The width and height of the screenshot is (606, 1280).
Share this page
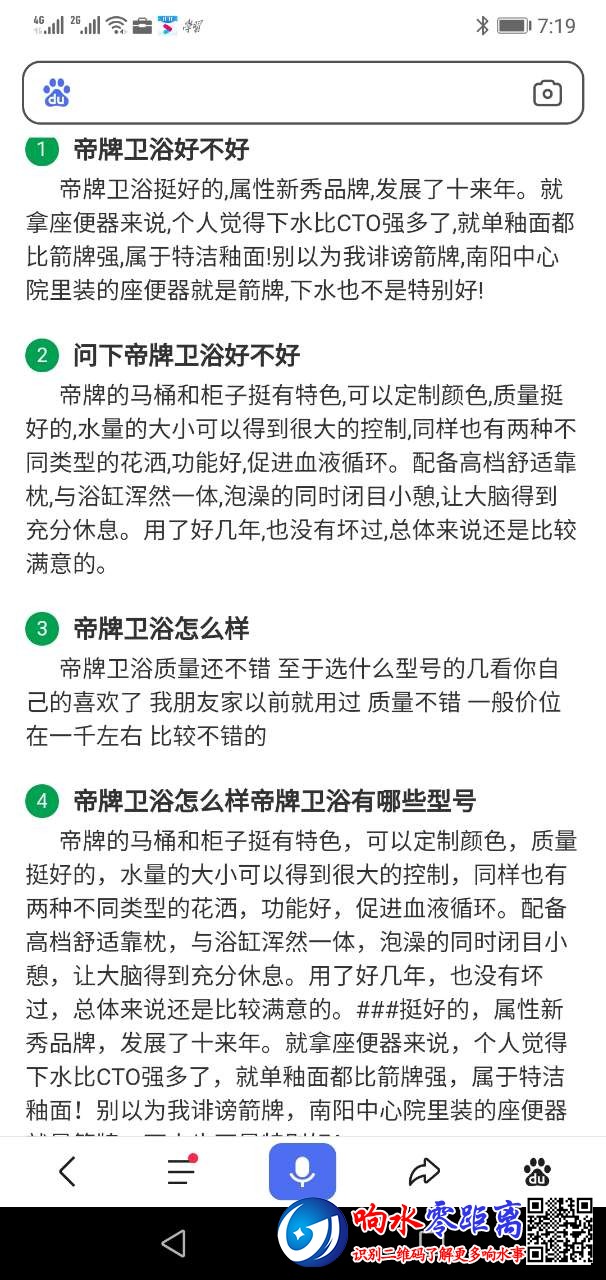(x=424, y=1171)
